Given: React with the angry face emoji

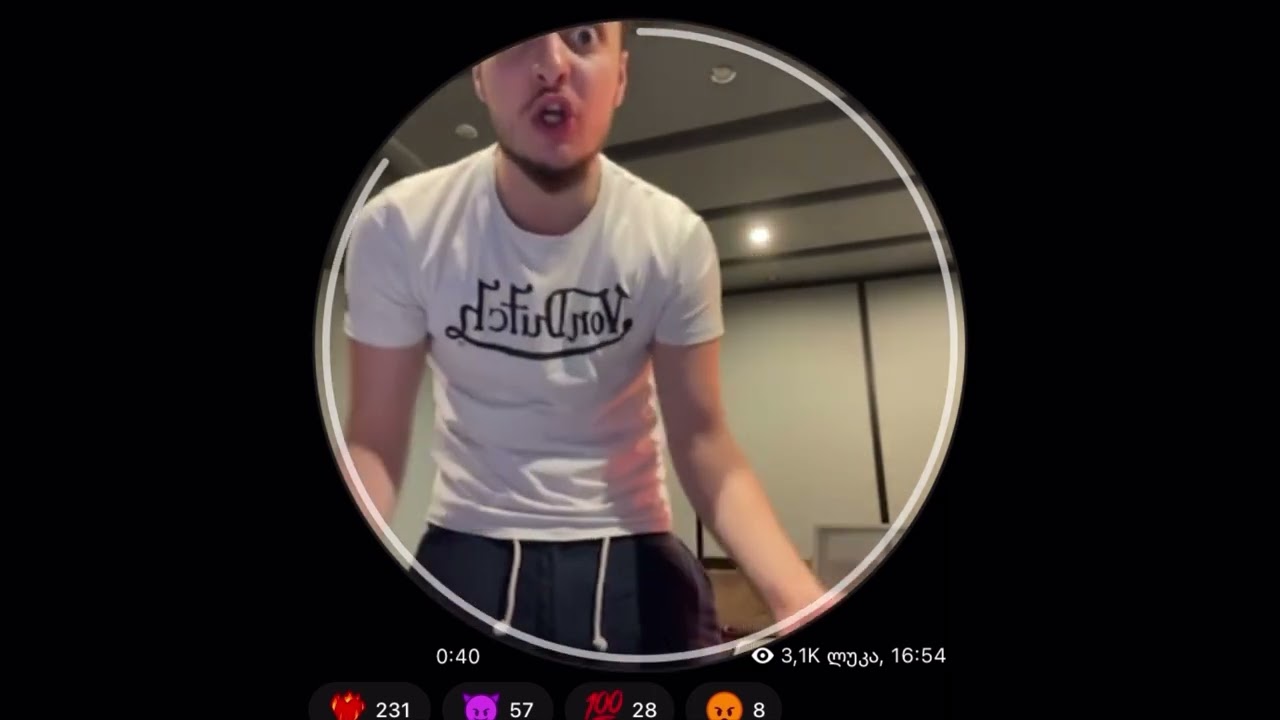Looking at the screenshot, I should pos(736,708).
